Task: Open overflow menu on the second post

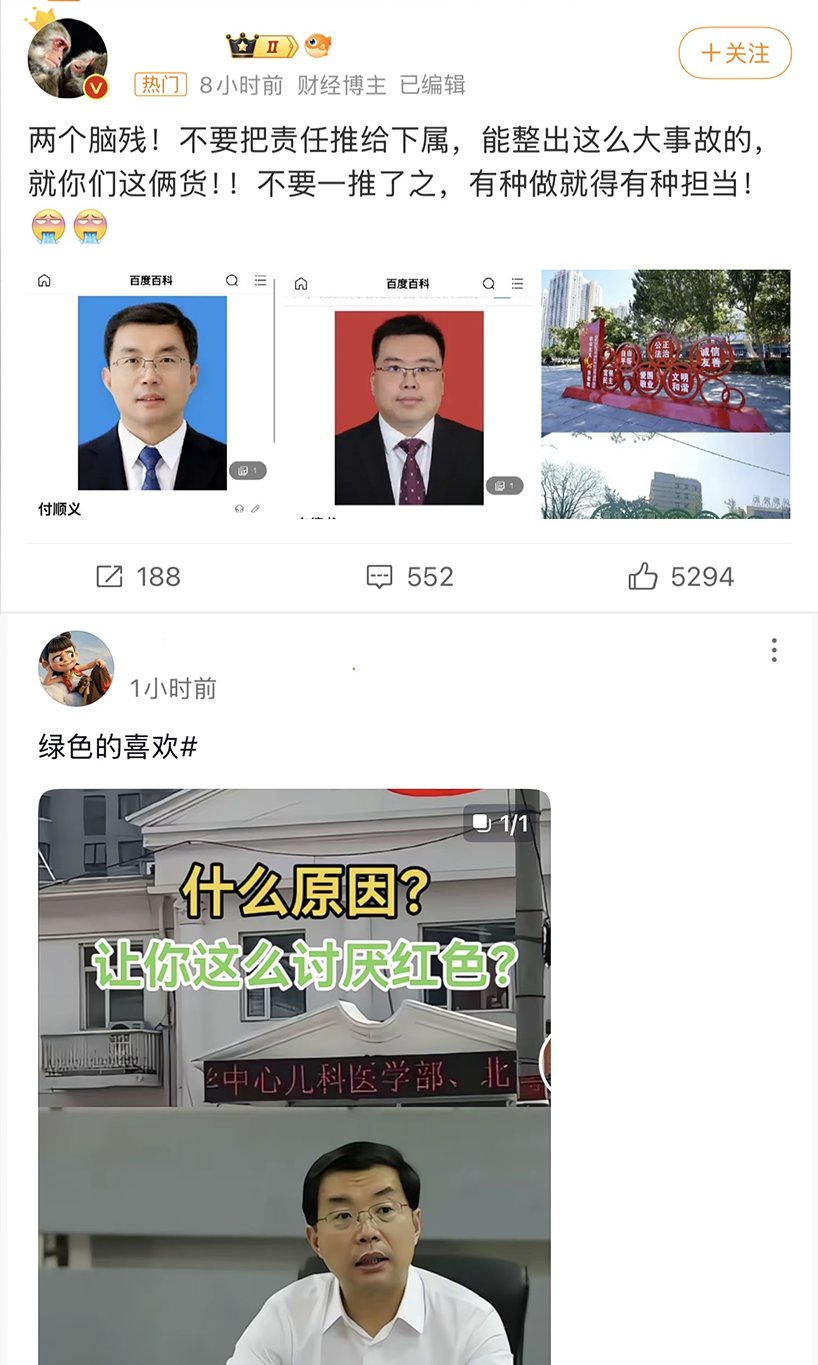Action: click(x=774, y=650)
